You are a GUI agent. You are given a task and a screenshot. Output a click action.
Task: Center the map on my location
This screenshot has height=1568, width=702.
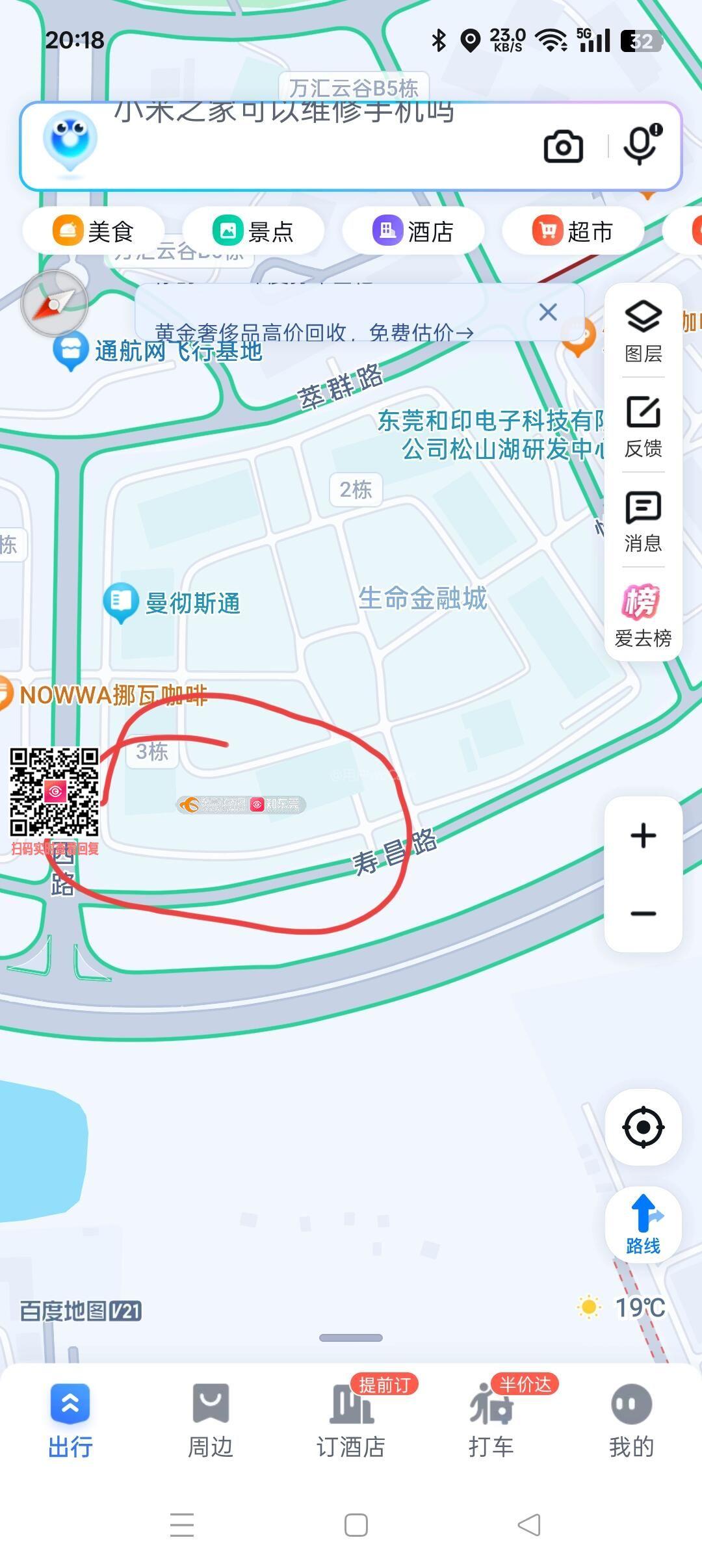tap(643, 1127)
